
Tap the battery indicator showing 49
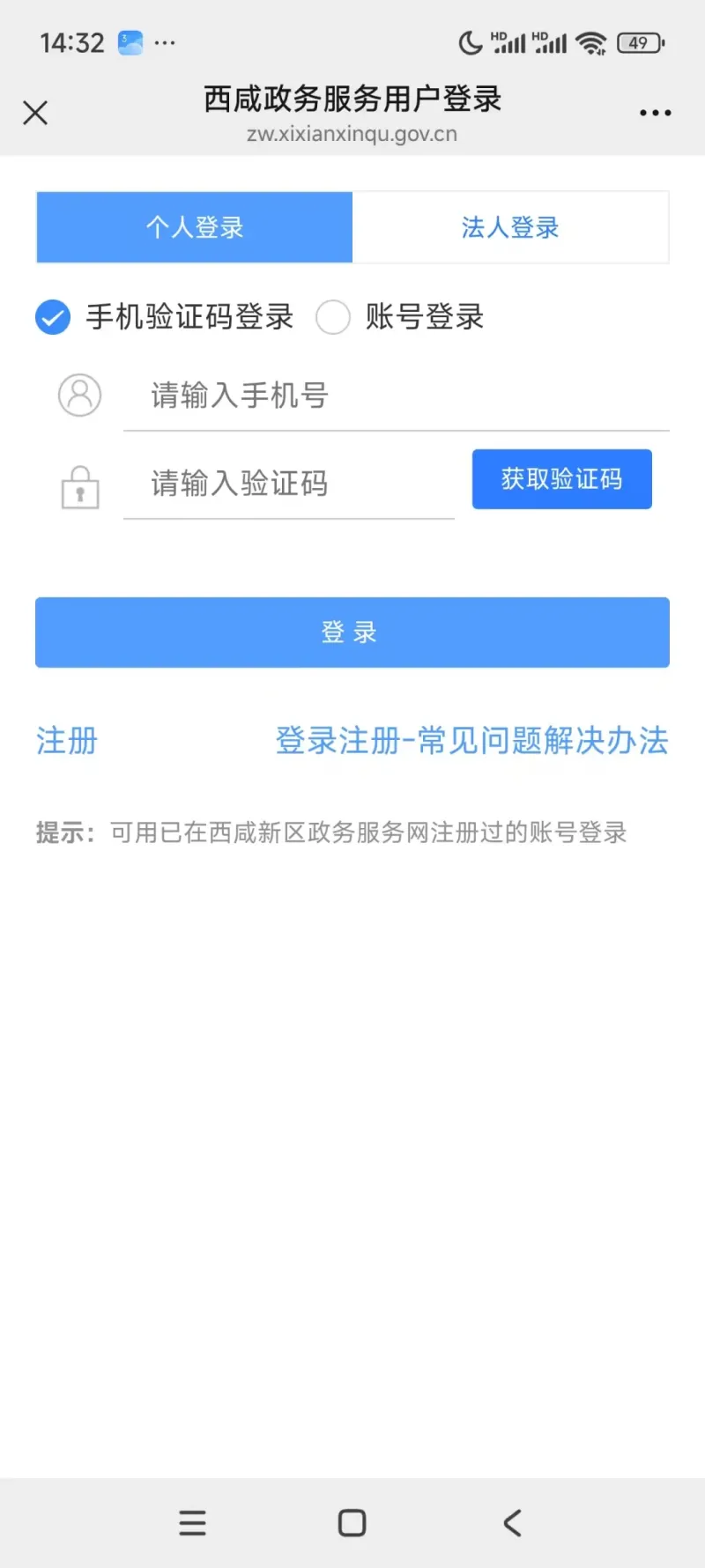641,42
